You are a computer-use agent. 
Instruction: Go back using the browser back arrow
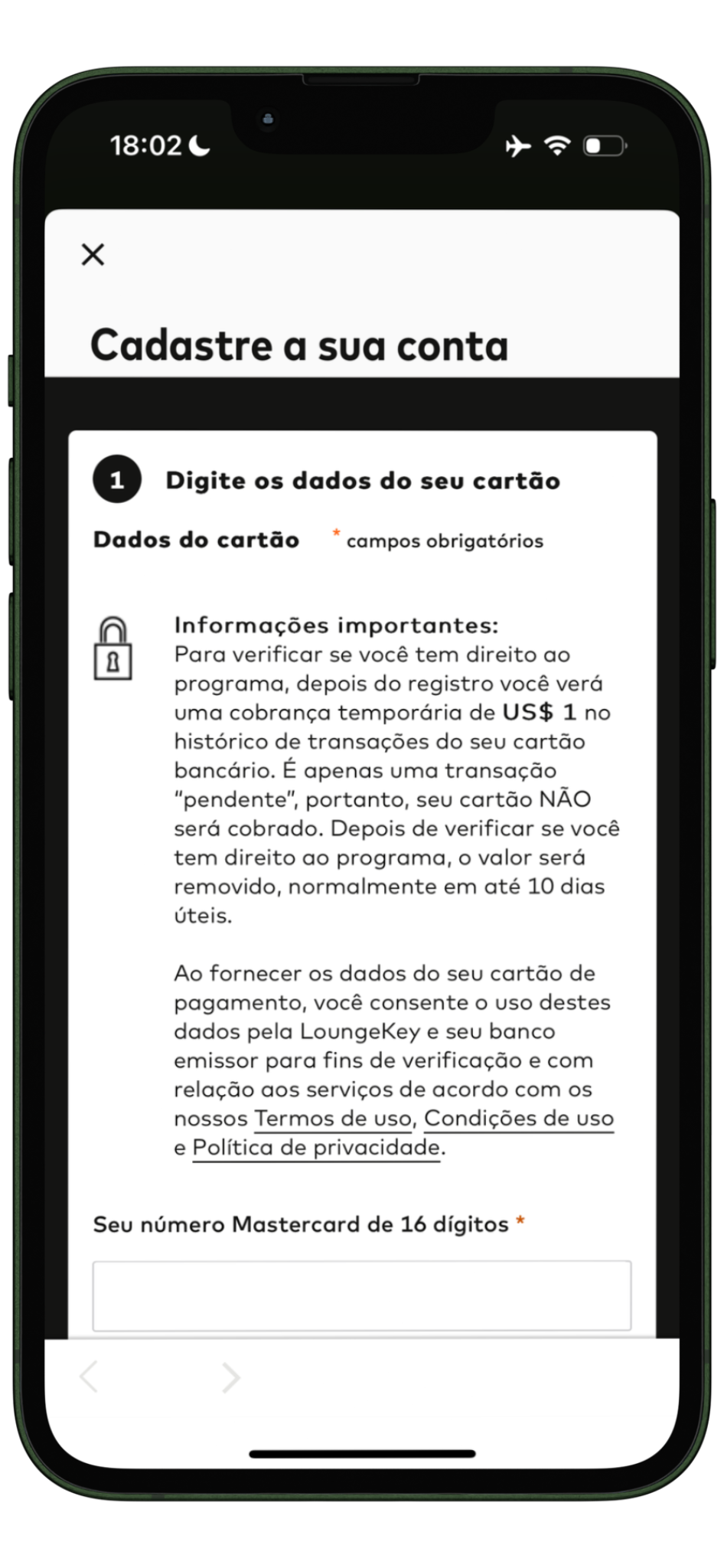tap(90, 1377)
